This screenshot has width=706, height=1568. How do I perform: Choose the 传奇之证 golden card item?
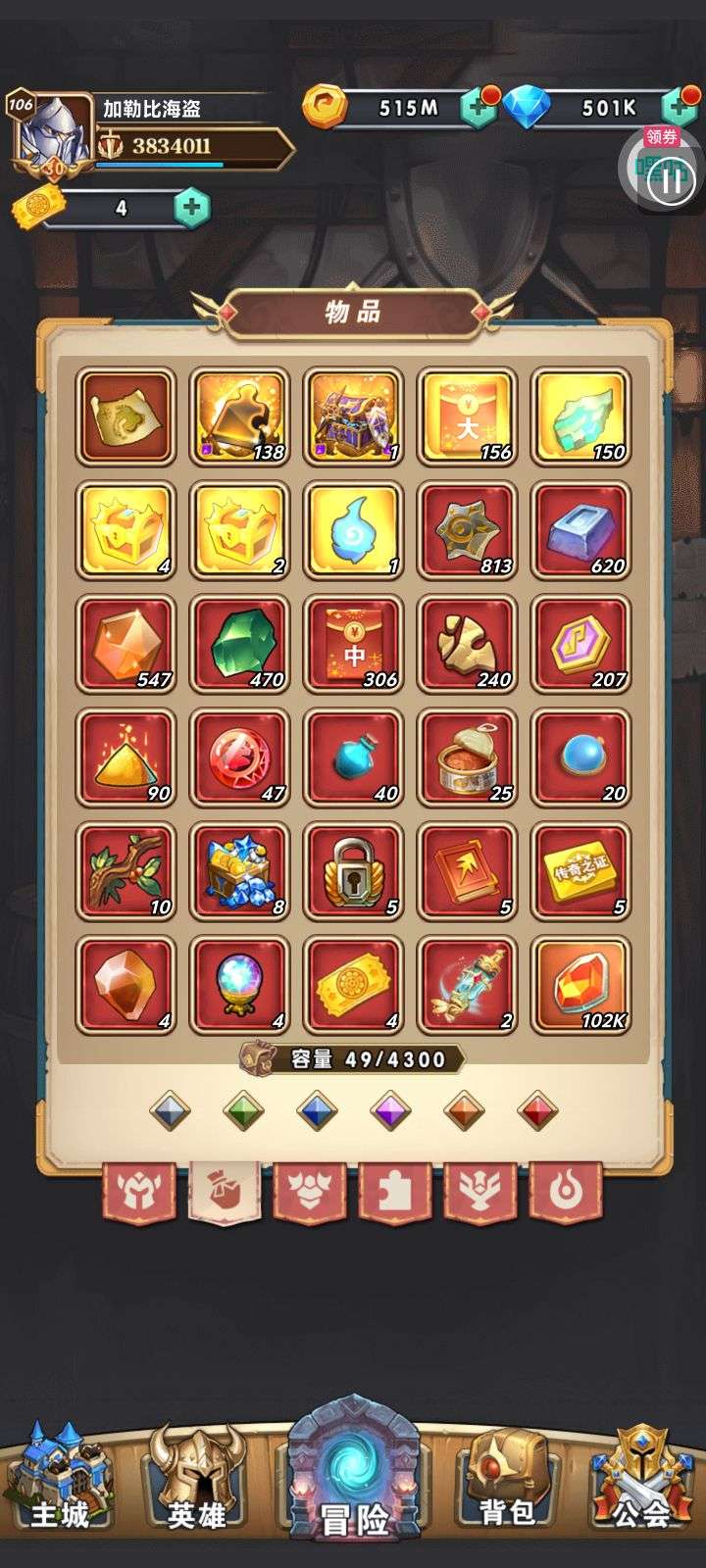coord(580,870)
